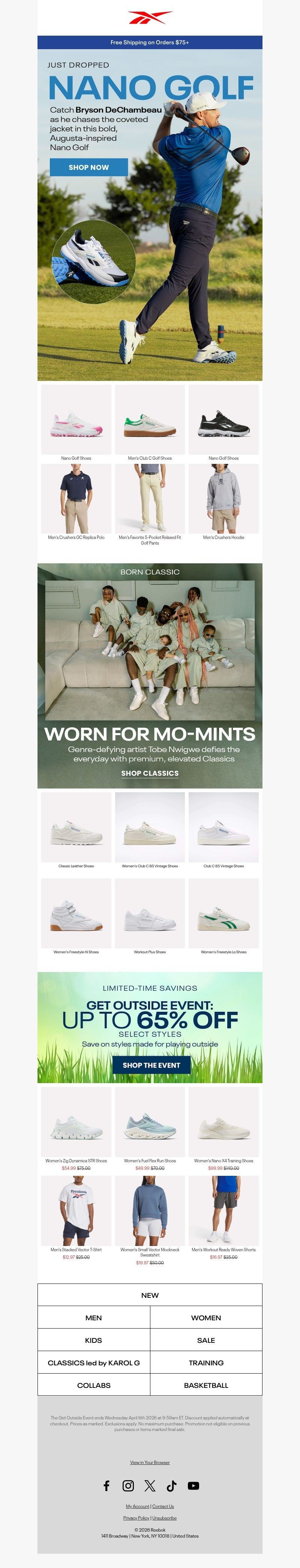Open Reebok's Instagram page

pyautogui.click(x=128, y=1486)
